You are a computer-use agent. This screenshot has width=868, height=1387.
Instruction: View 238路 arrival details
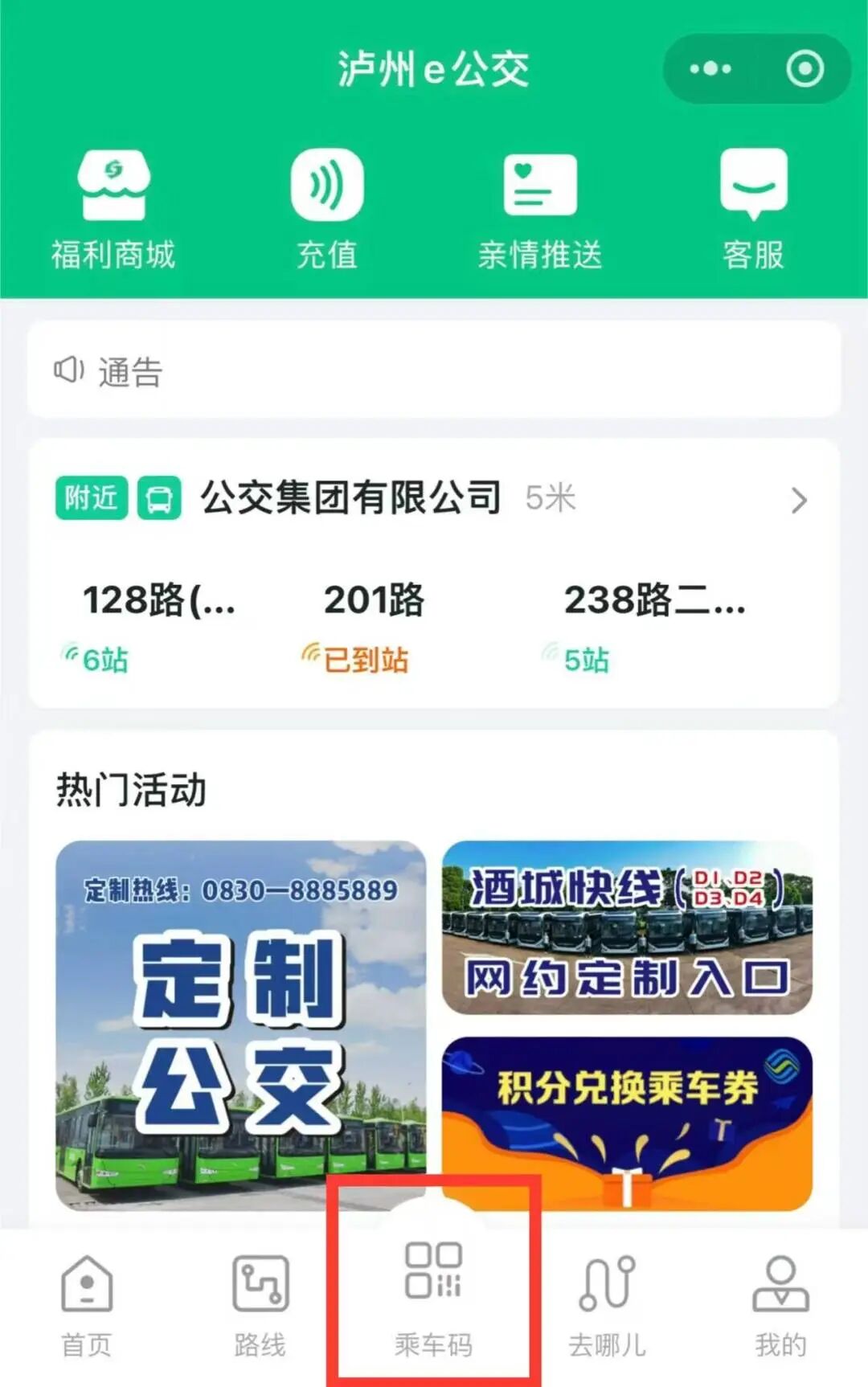653,627
